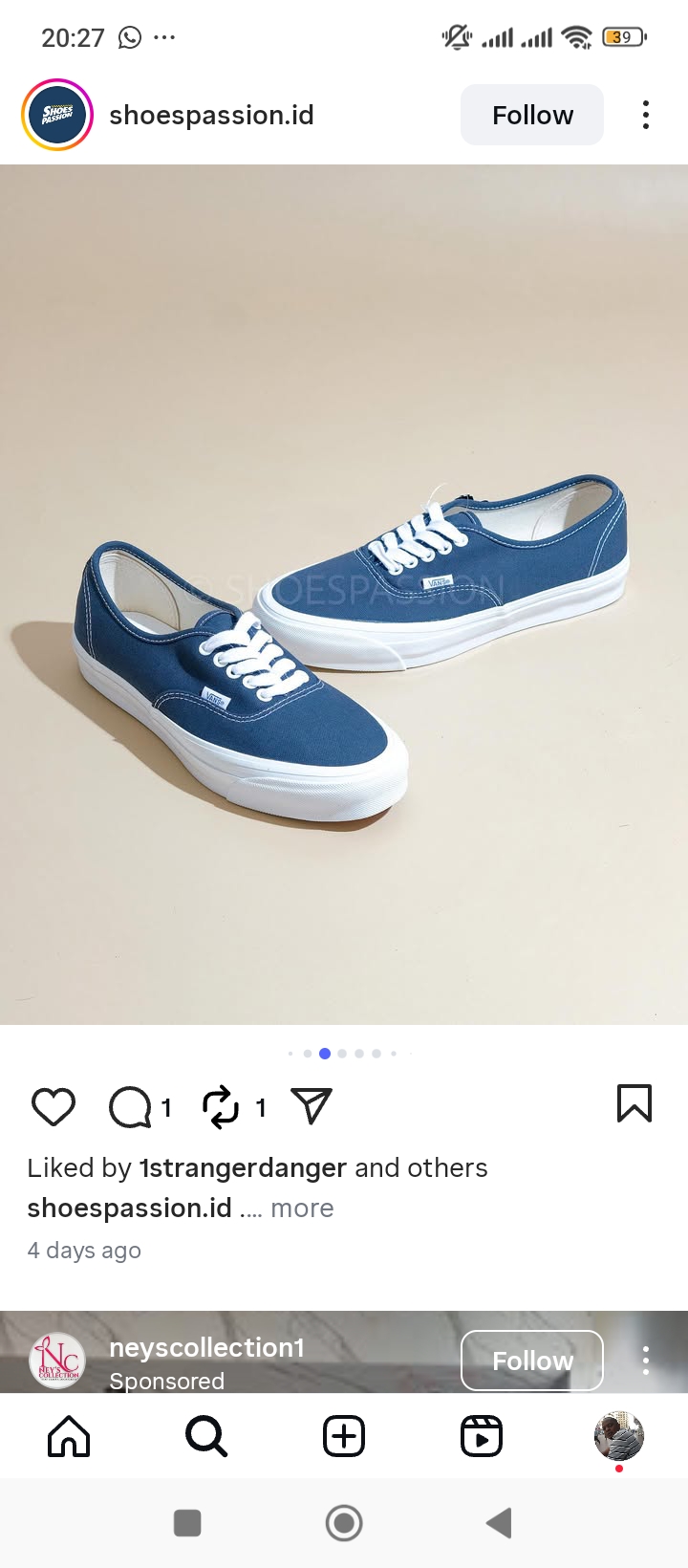Open 1strangerdanger's profile from likes

[x=243, y=1167]
